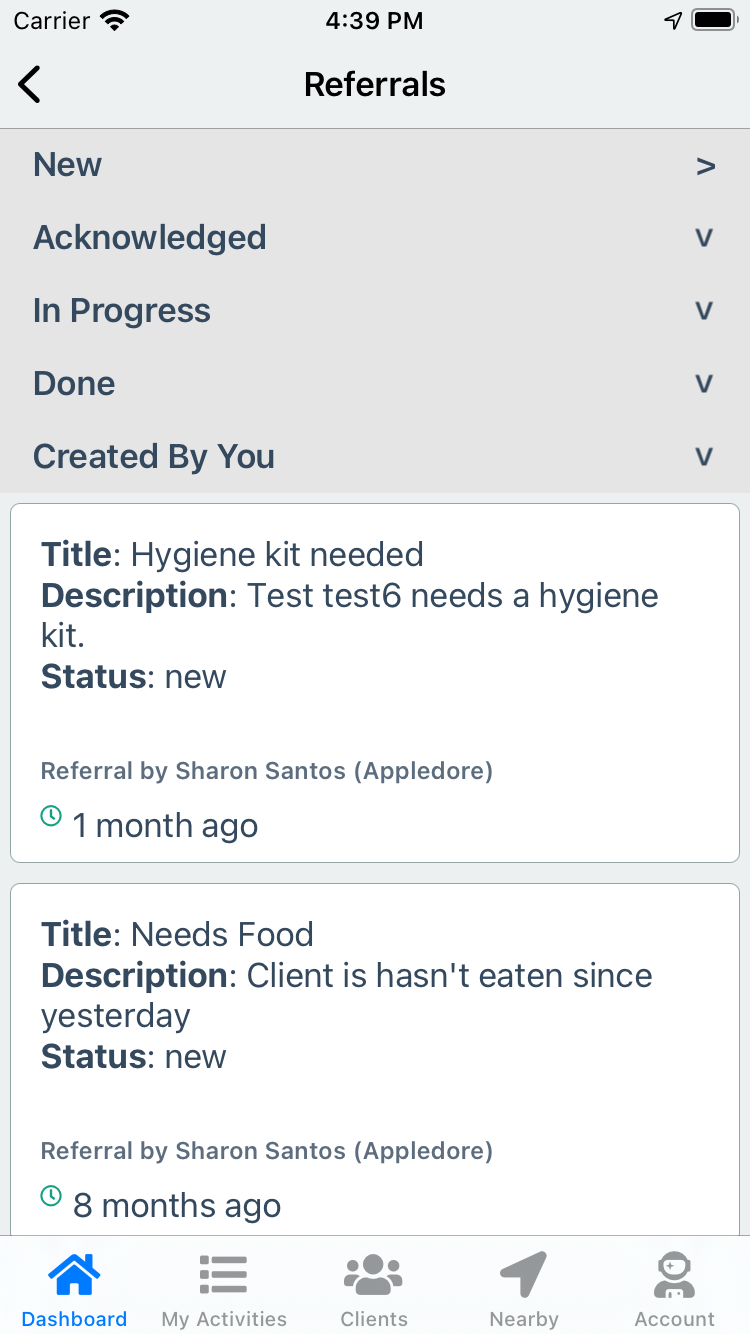
Task: Go back using the back arrow
Action: [x=30, y=85]
